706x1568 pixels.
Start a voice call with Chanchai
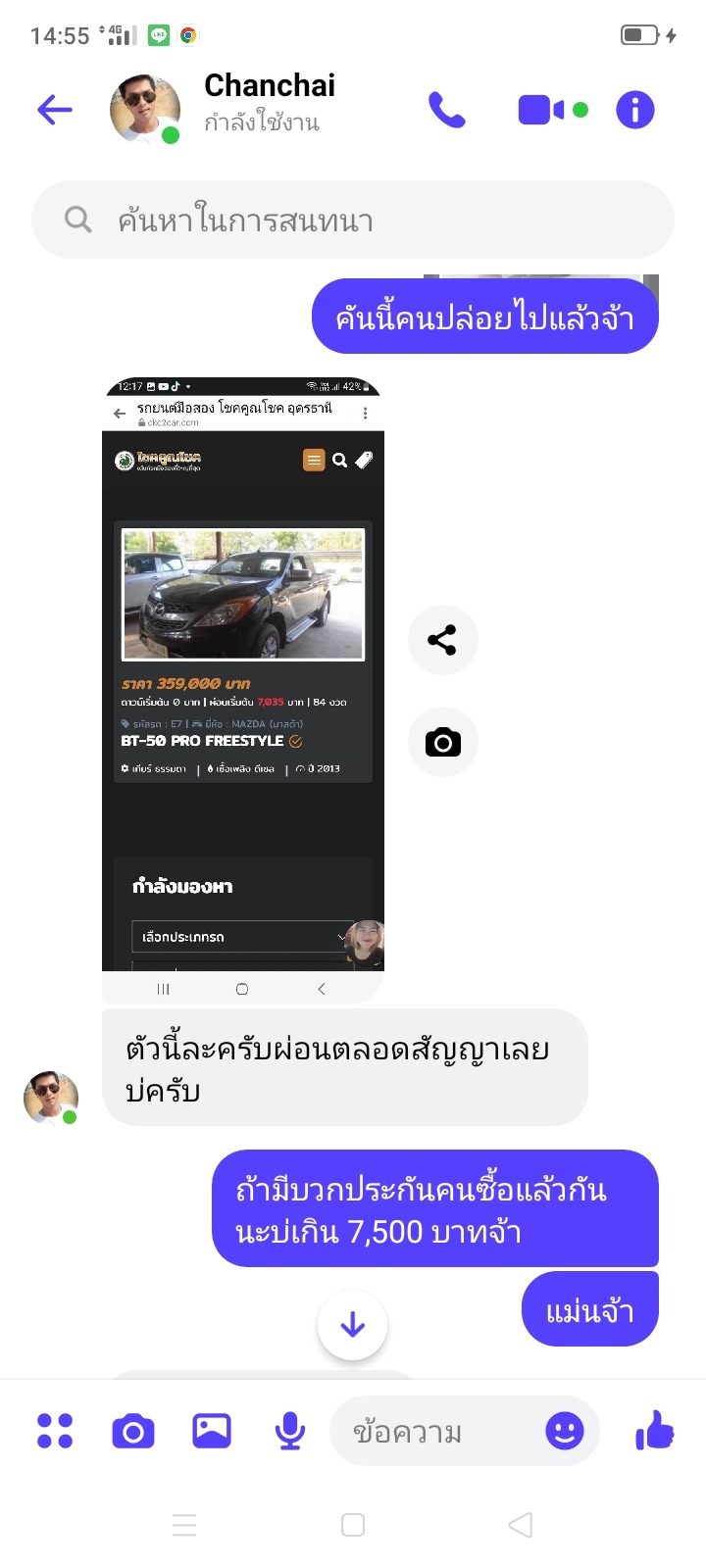click(447, 110)
